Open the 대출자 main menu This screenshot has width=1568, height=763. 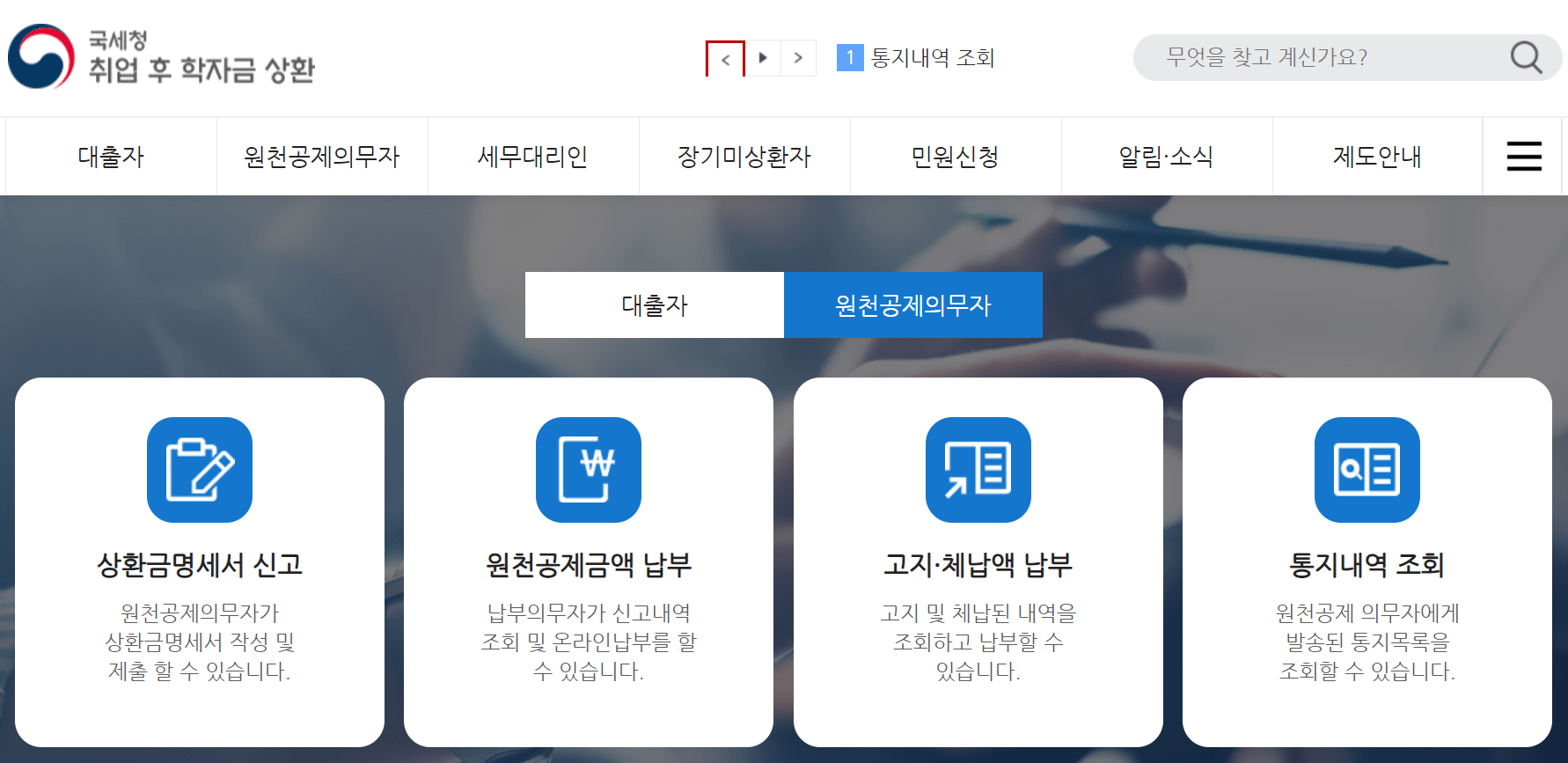coord(111,157)
